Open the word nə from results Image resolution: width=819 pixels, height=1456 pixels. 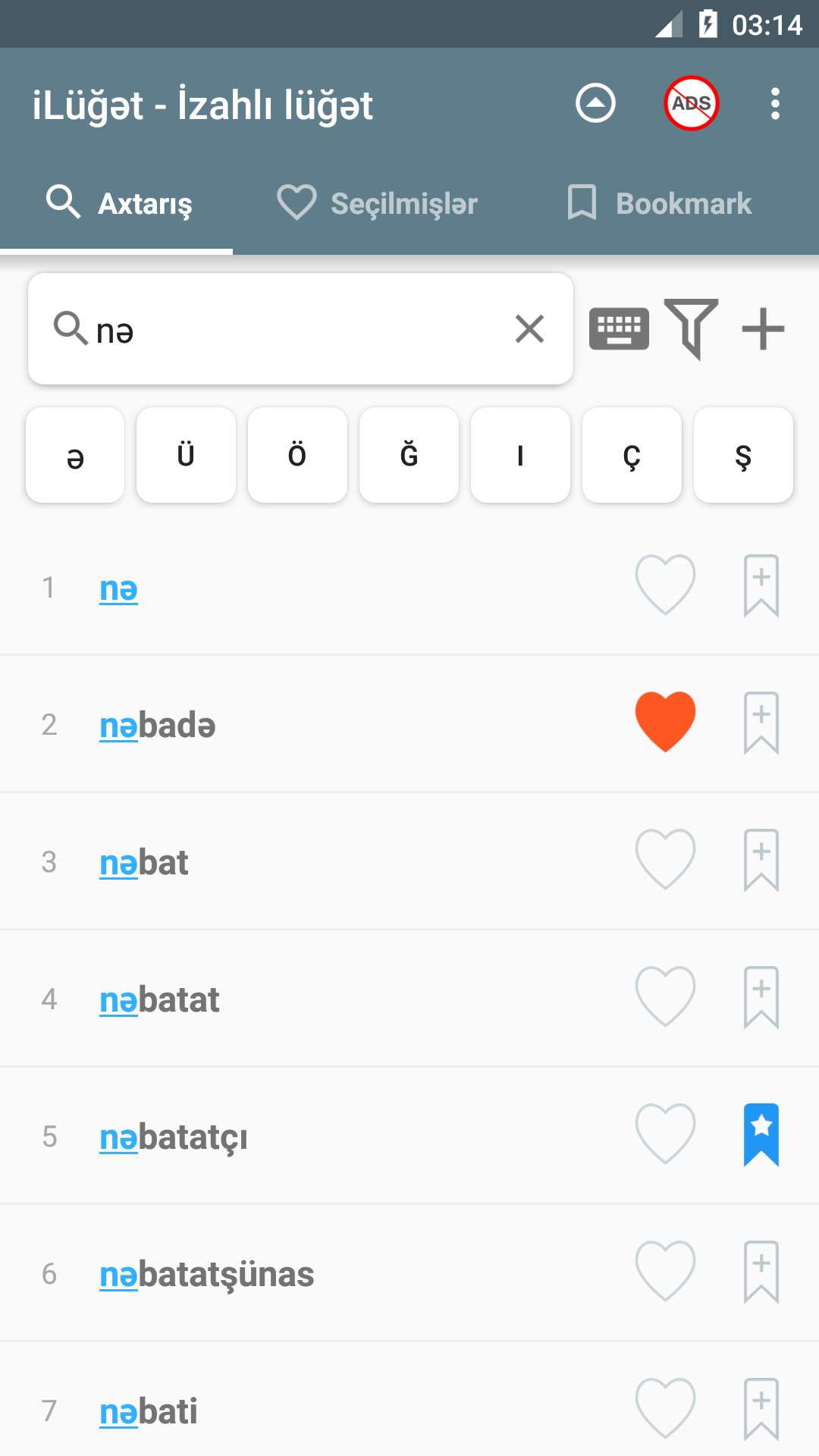coord(119,588)
